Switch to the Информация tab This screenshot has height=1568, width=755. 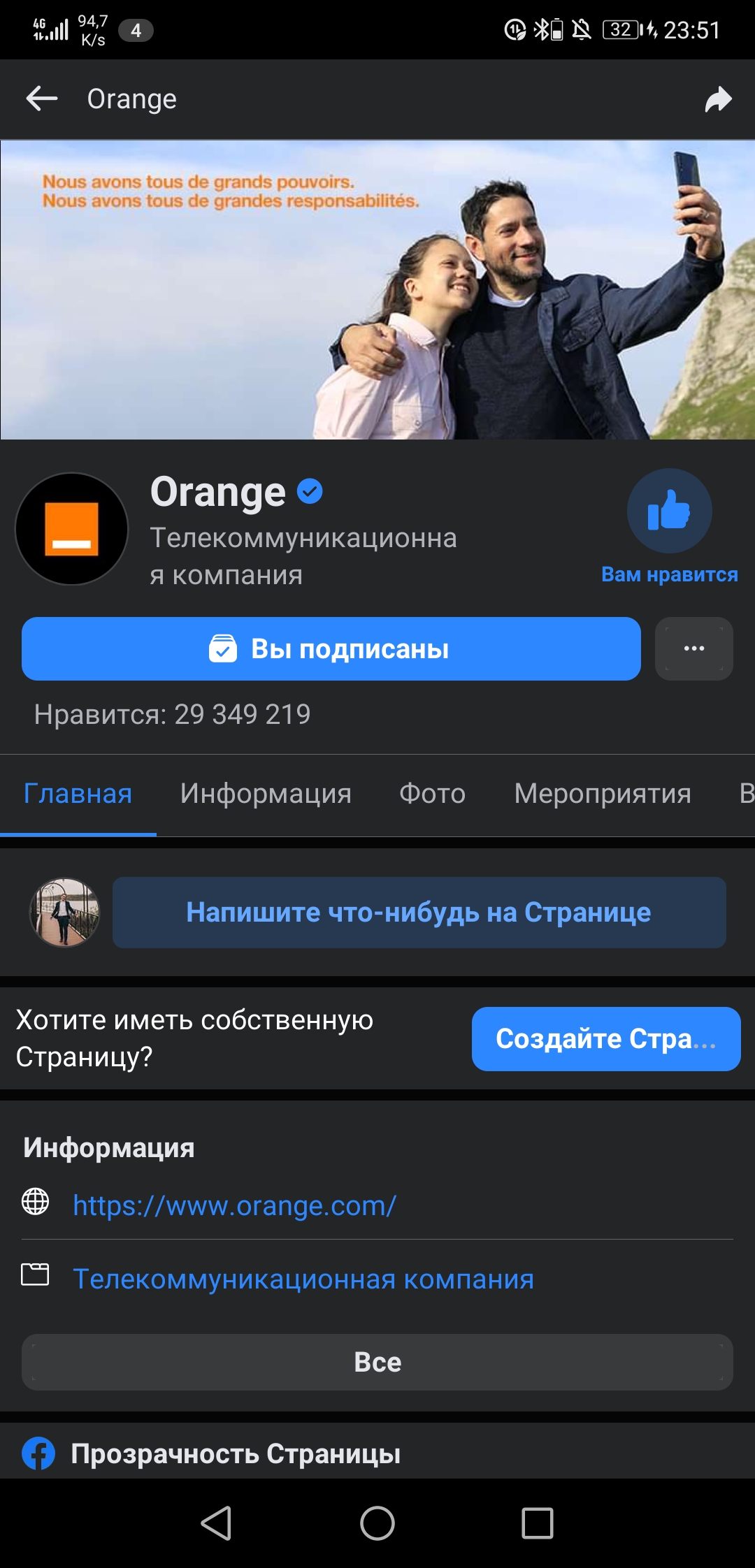pyautogui.click(x=266, y=794)
